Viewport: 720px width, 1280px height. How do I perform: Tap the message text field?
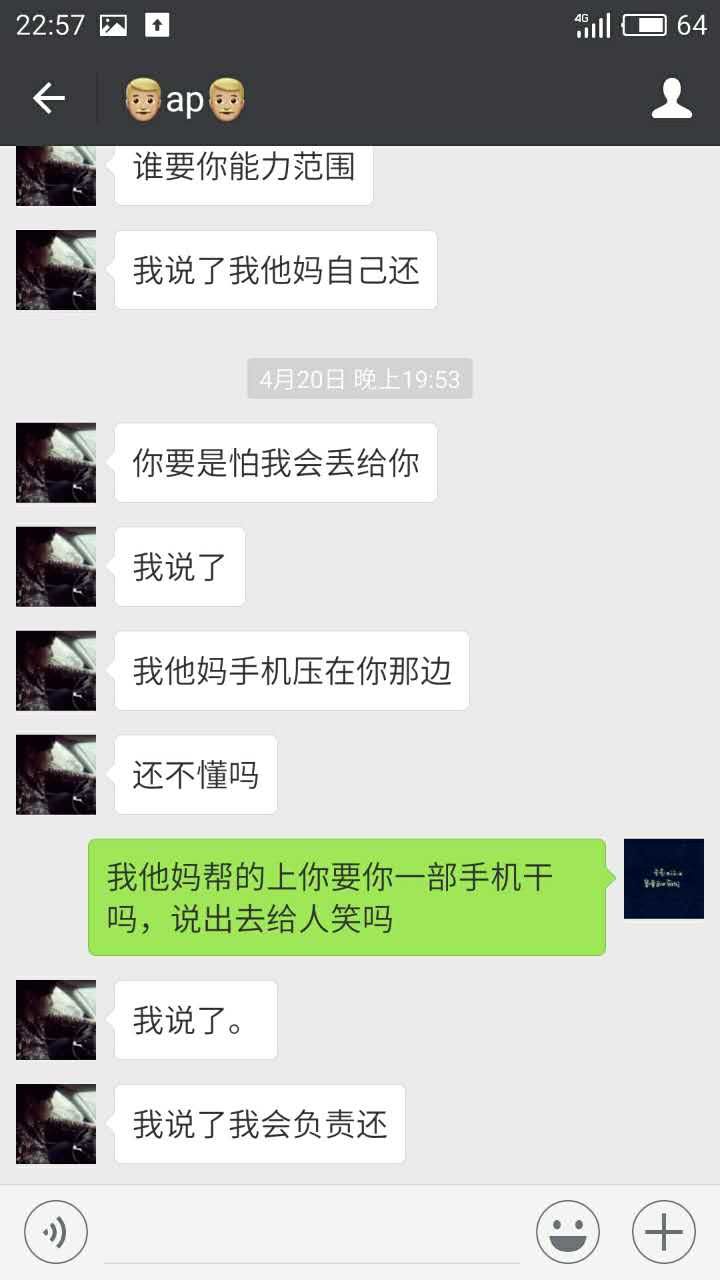[311, 1232]
